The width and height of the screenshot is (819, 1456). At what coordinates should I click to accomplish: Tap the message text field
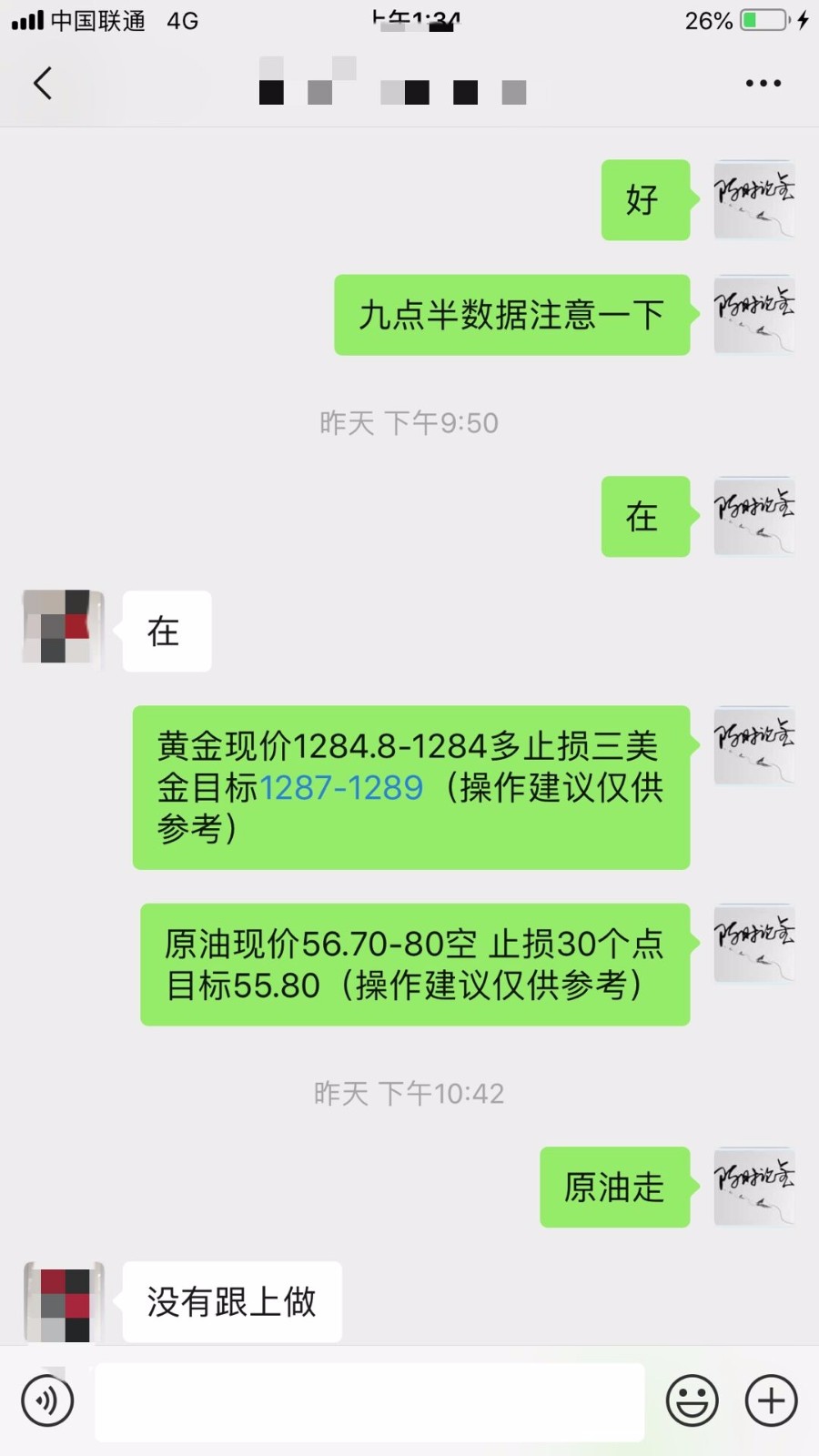[x=369, y=1400]
